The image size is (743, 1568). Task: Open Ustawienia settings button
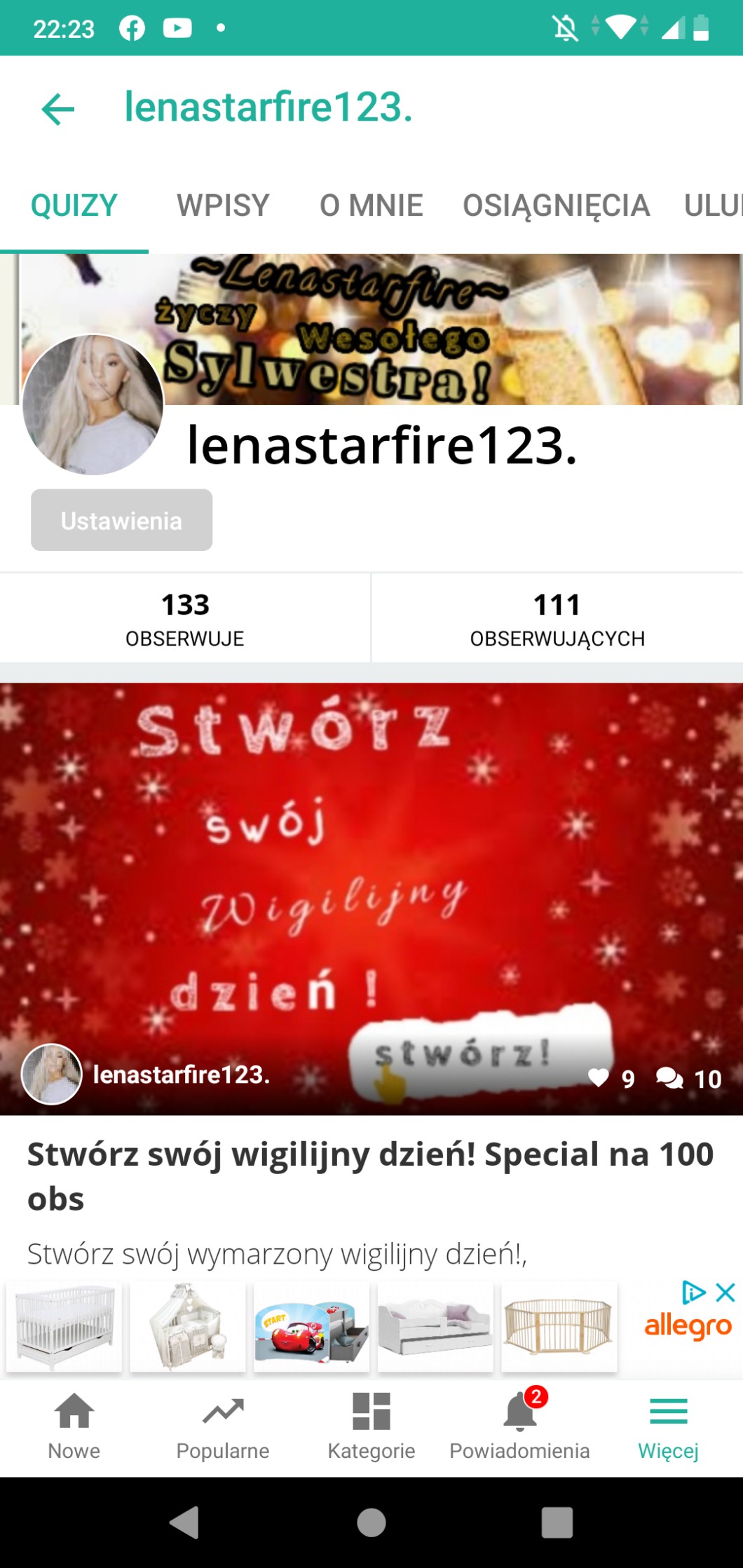pyautogui.click(x=121, y=520)
